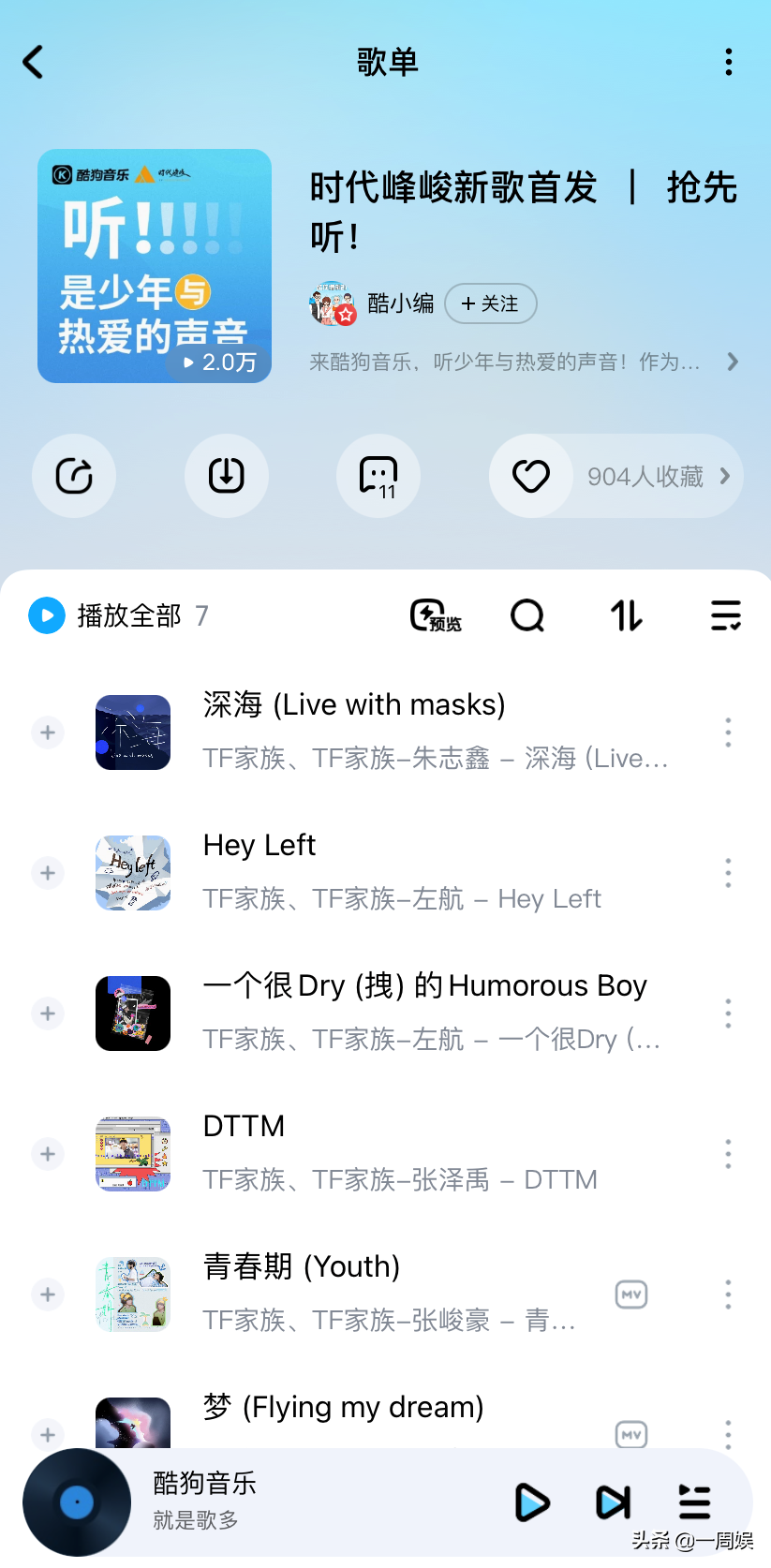The image size is (771, 1568).
Task: Share this playlist
Action: coord(73,476)
